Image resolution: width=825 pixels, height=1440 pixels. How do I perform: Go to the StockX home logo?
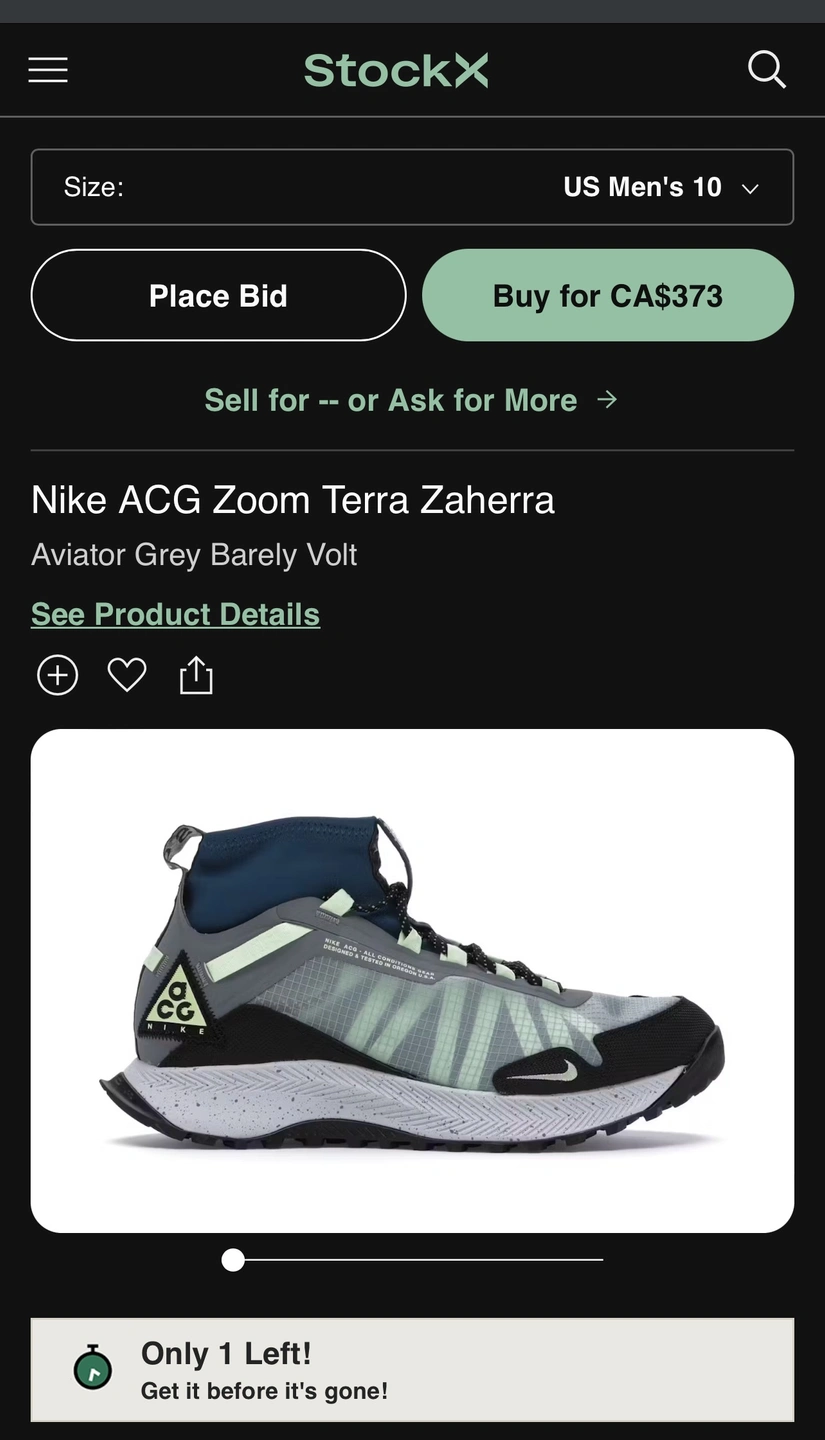click(x=396, y=70)
